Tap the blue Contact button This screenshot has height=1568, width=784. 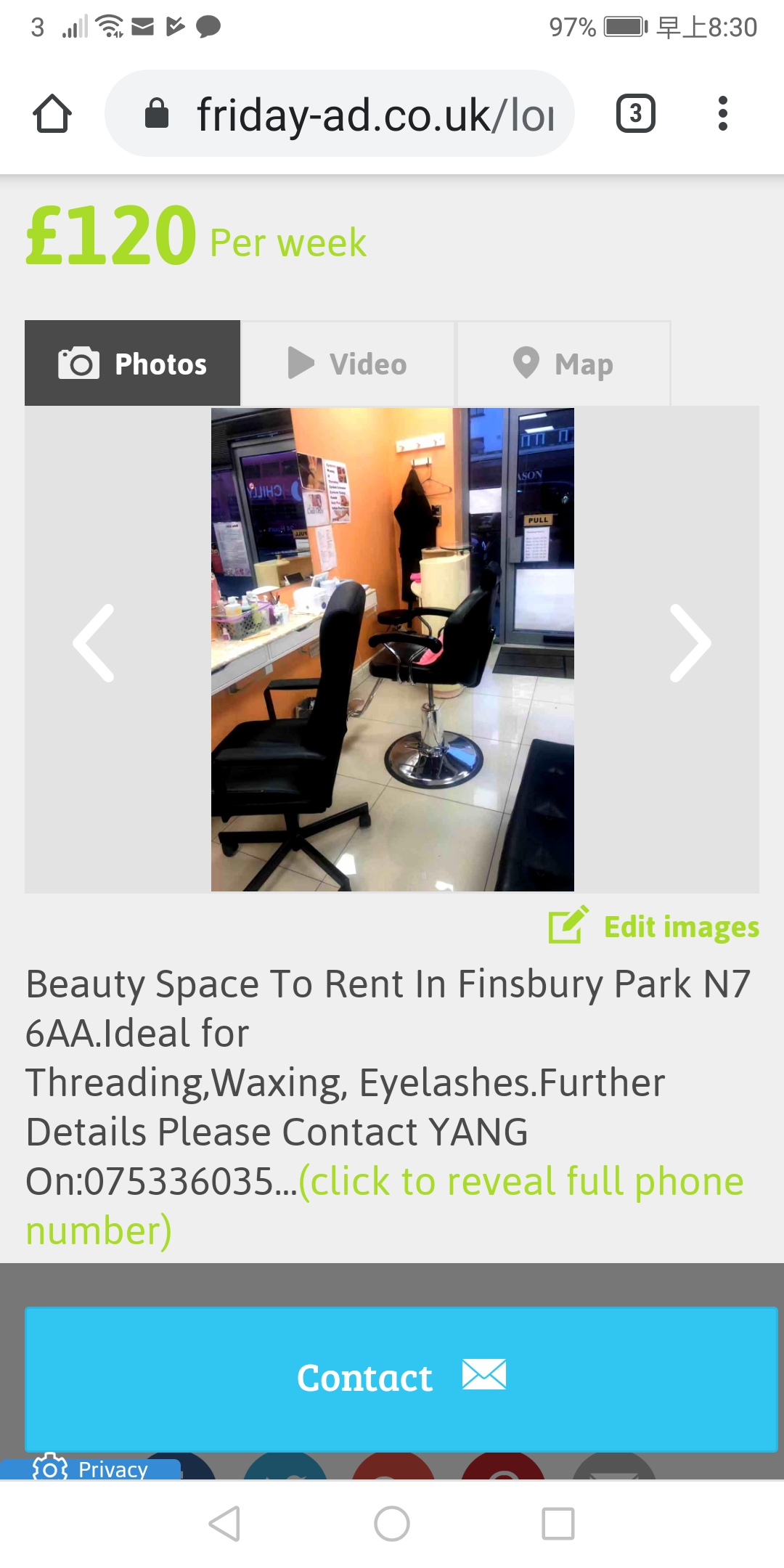click(401, 1378)
